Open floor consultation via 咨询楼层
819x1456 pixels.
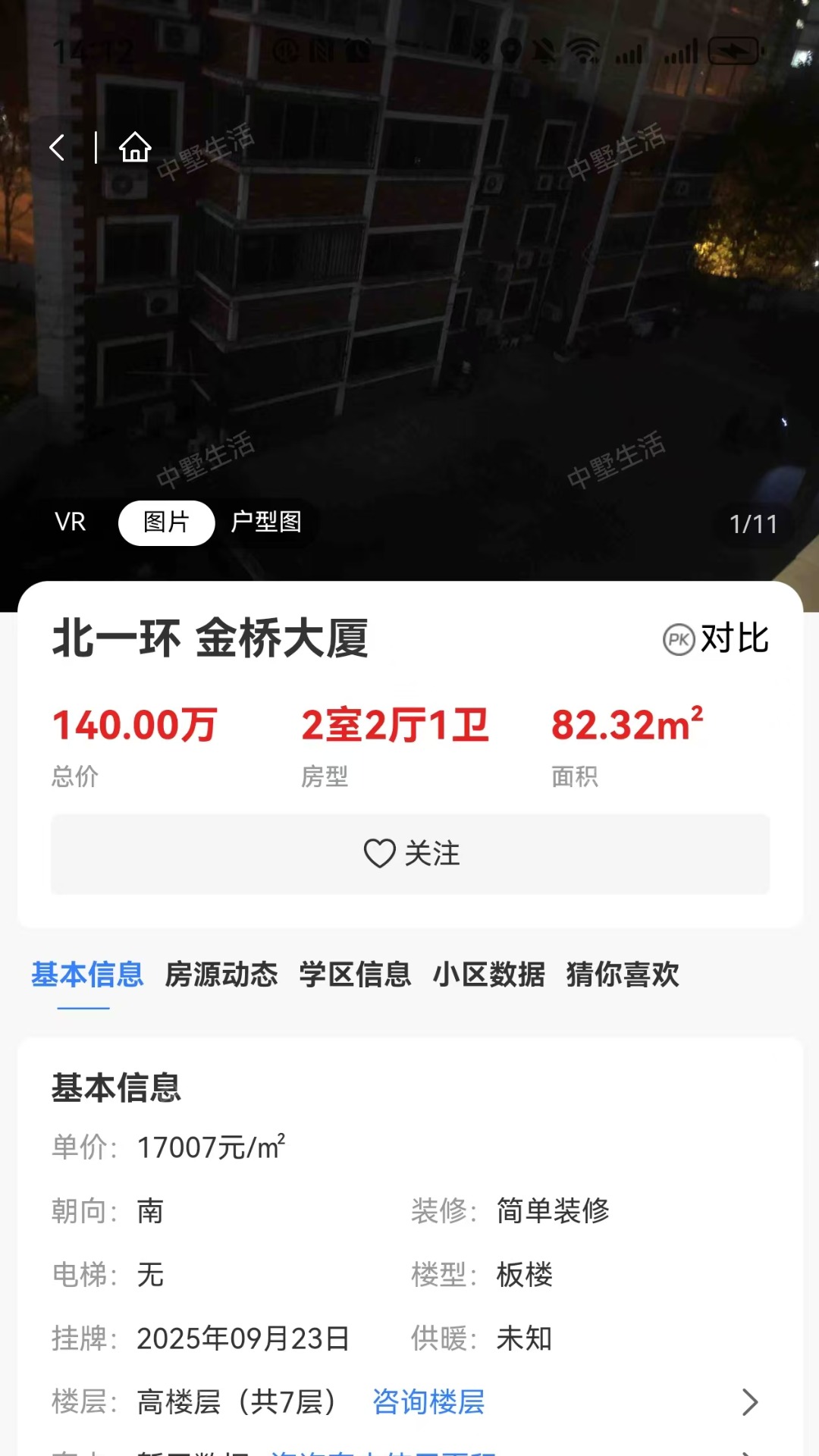[x=428, y=1401]
